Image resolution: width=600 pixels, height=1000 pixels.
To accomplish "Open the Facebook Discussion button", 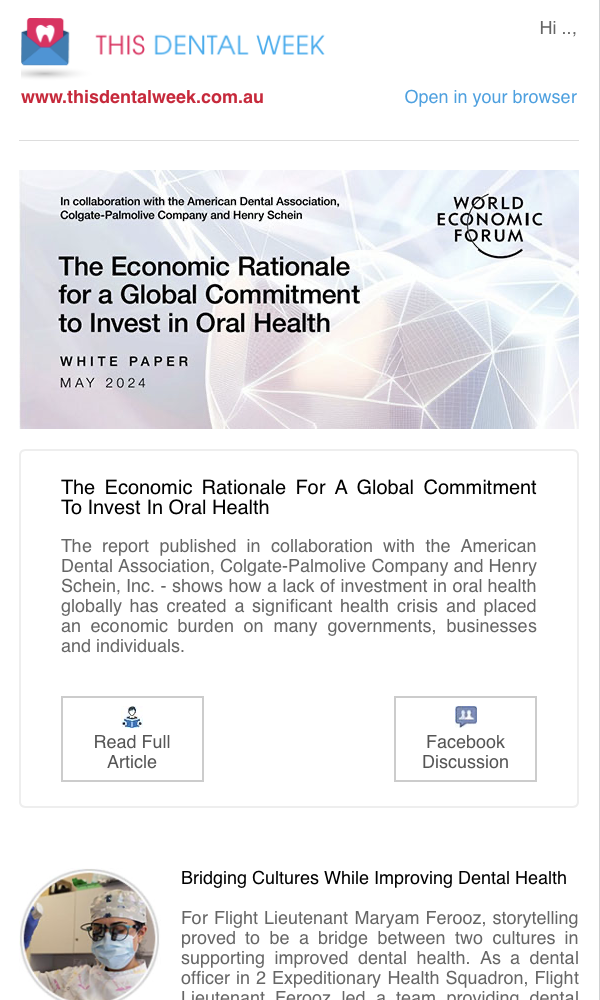I will (x=465, y=739).
